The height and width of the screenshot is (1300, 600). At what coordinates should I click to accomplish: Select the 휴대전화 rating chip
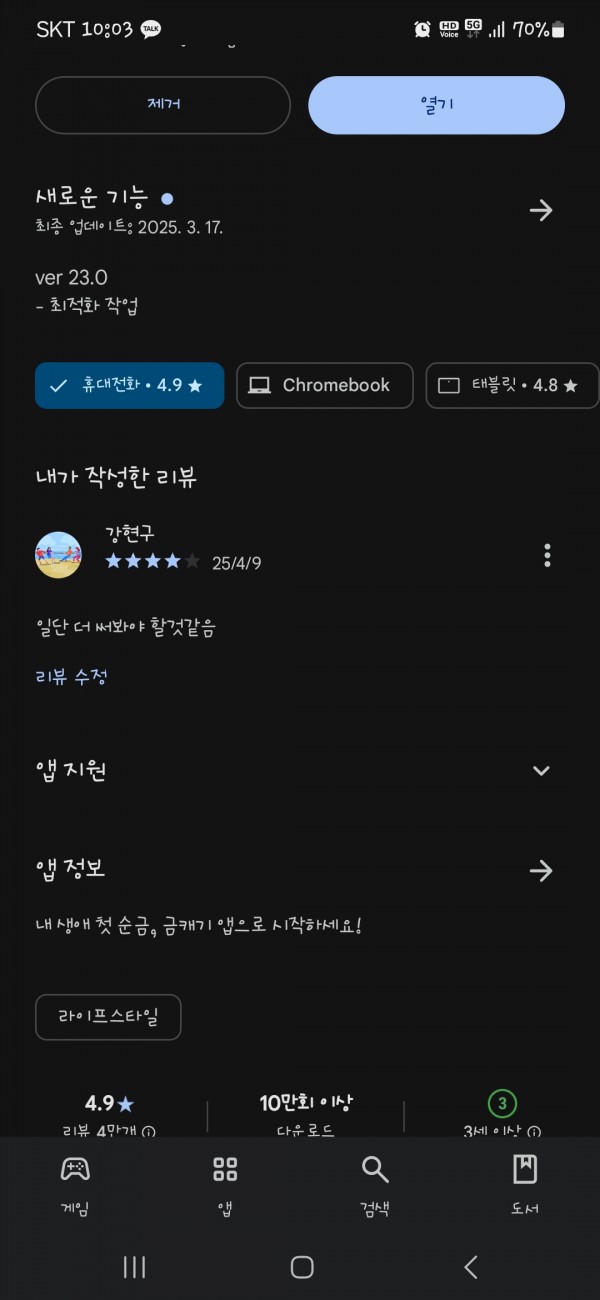pos(129,385)
